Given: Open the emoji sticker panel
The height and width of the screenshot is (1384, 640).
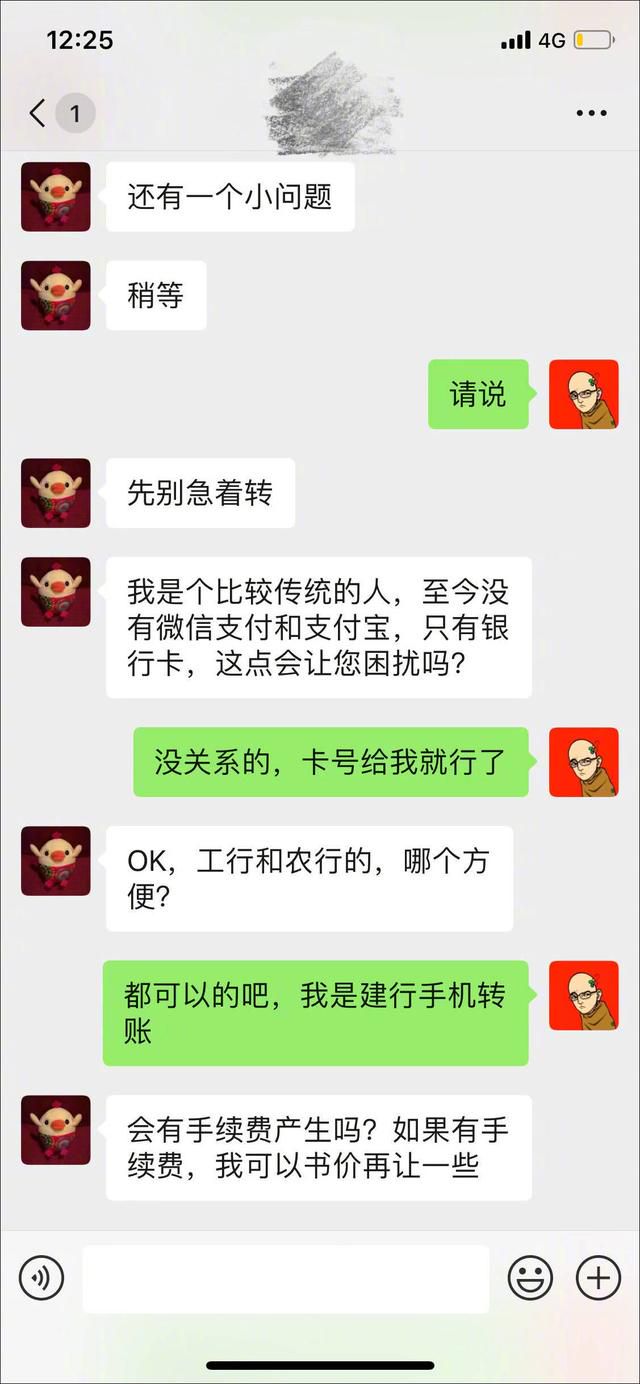Looking at the screenshot, I should click(530, 1278).
